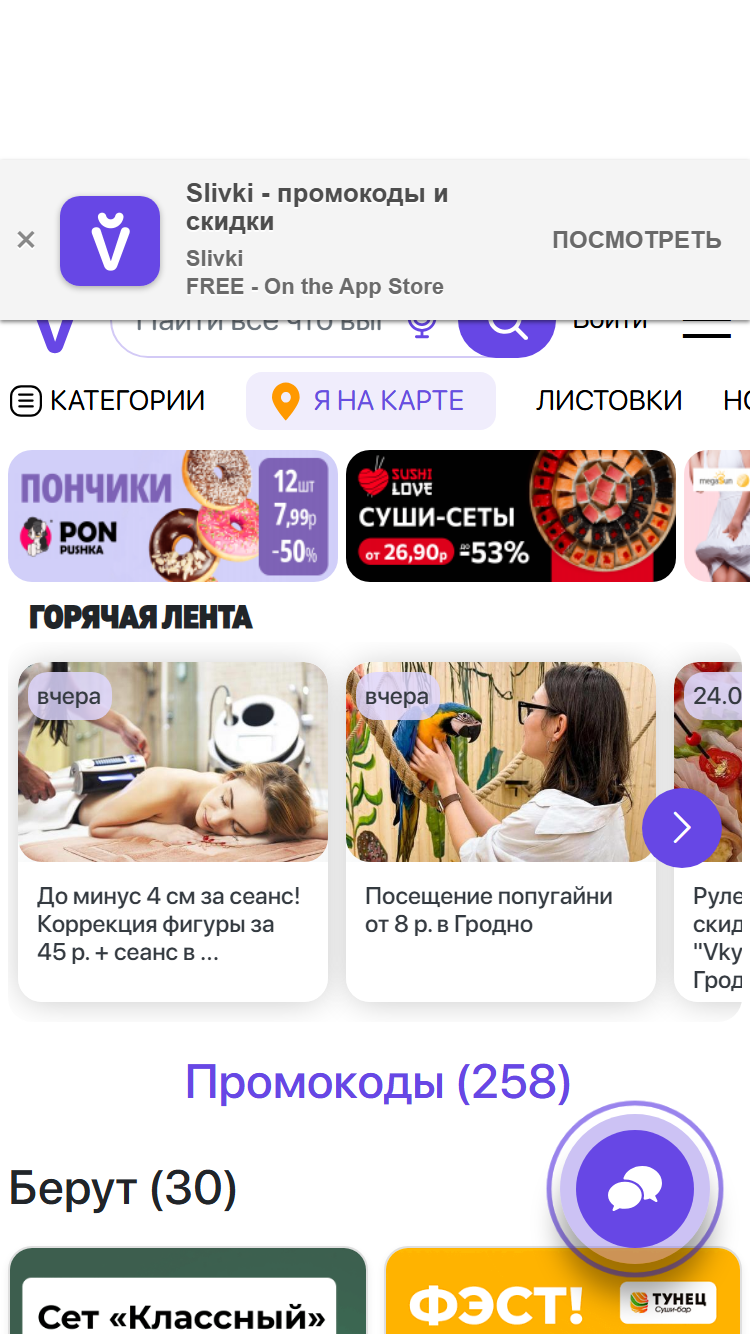The image size is (750, 1334).
Task: Open the Сет «Классный» promo card
Action: point(188,1290)
